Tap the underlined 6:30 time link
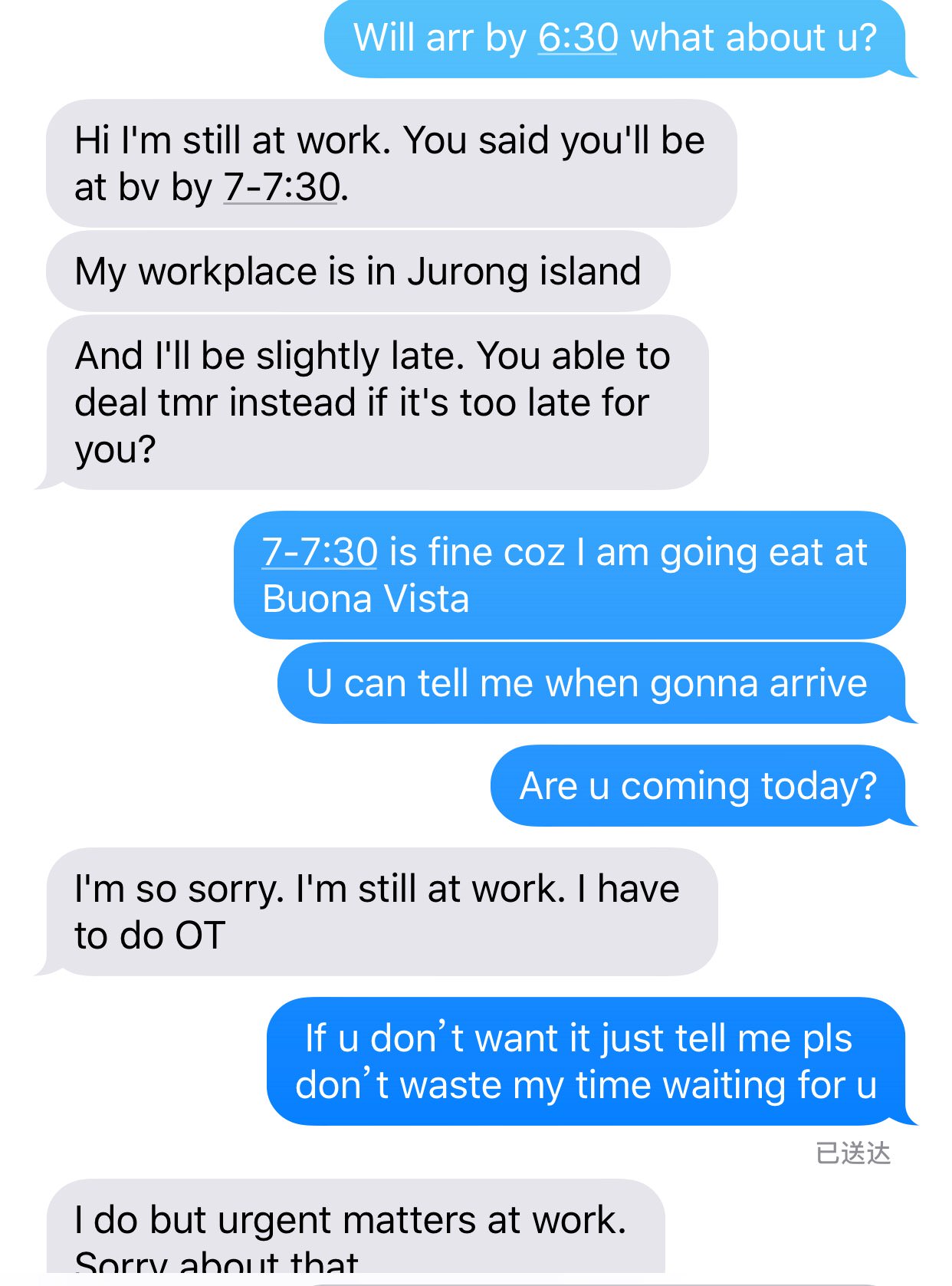This screenshot has width=952, height=1286. click(x=577, y=38)
